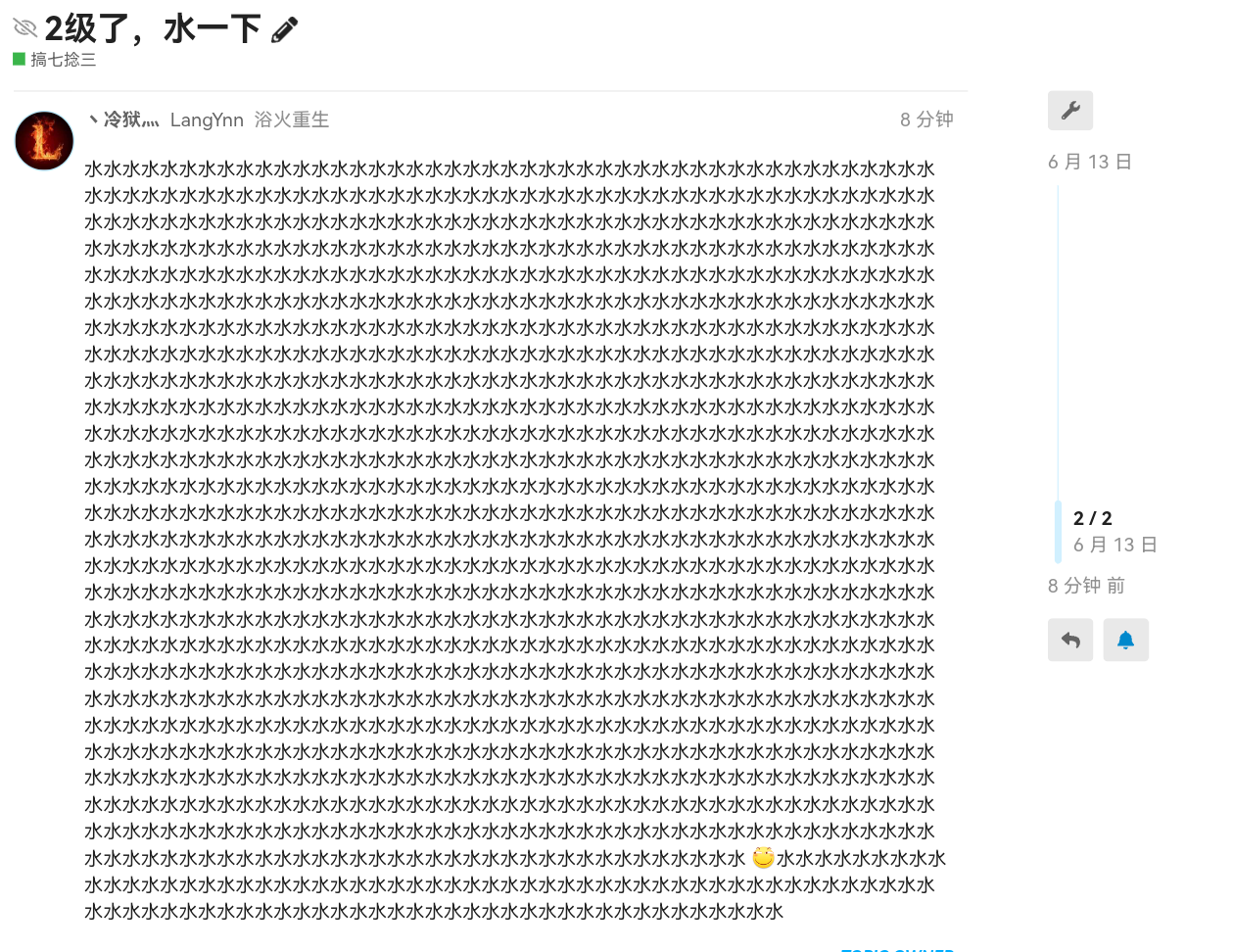
Task: Open the 8 分钟 post timestamp link
Action: pos(926,119)
